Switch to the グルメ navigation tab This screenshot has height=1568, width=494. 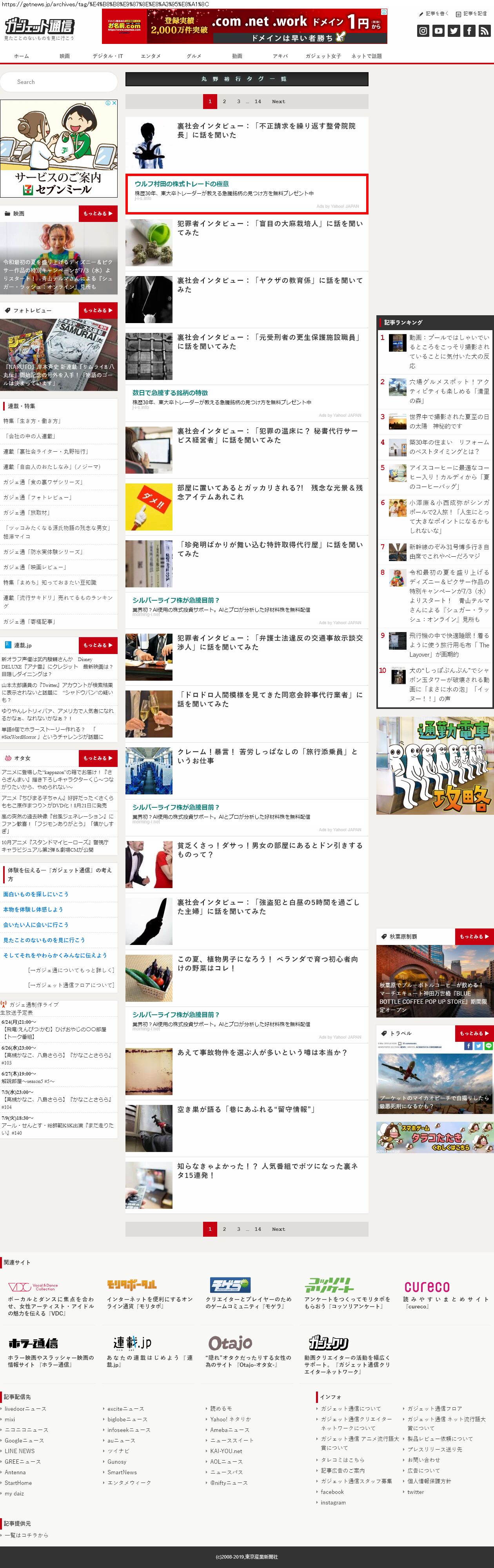[193, 56]
